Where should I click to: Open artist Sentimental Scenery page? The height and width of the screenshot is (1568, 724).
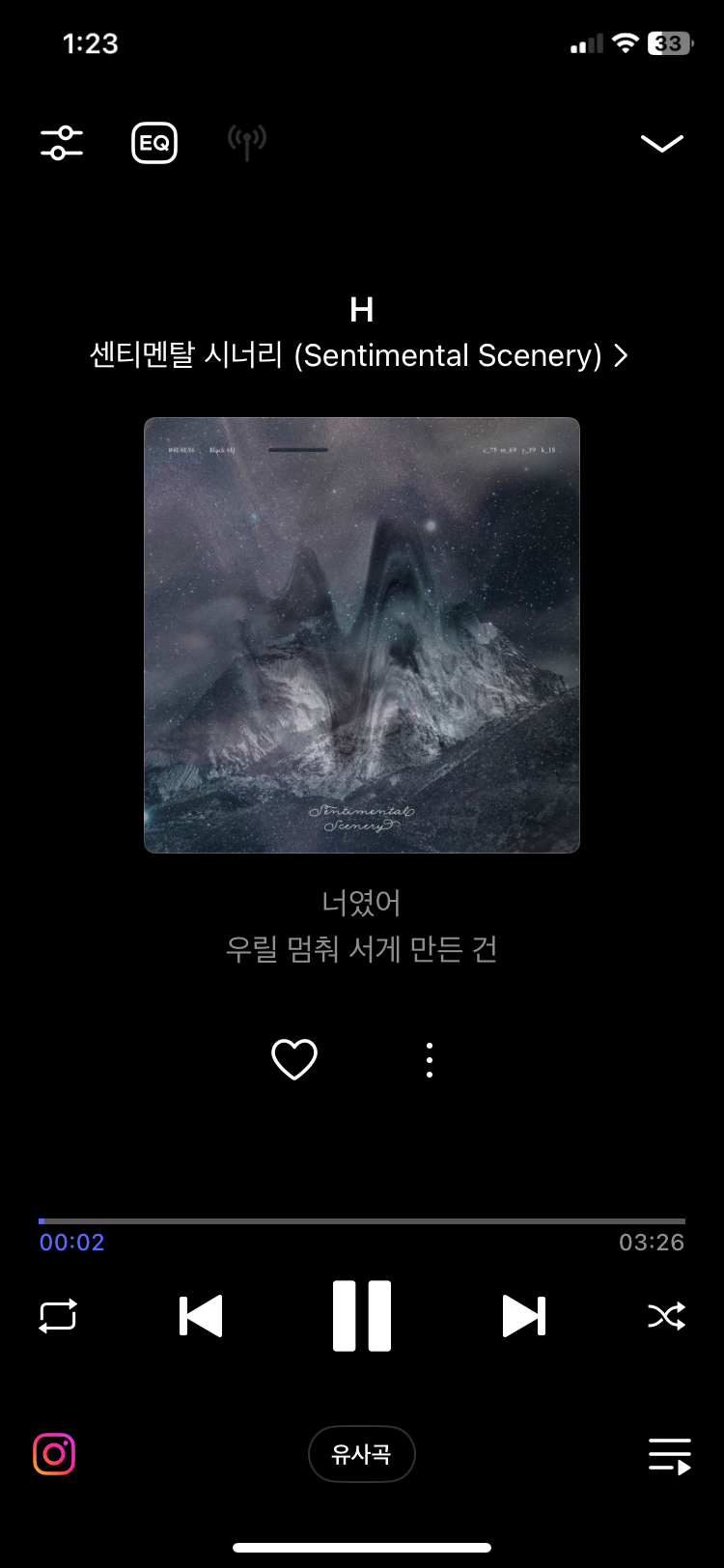[359, 355]
